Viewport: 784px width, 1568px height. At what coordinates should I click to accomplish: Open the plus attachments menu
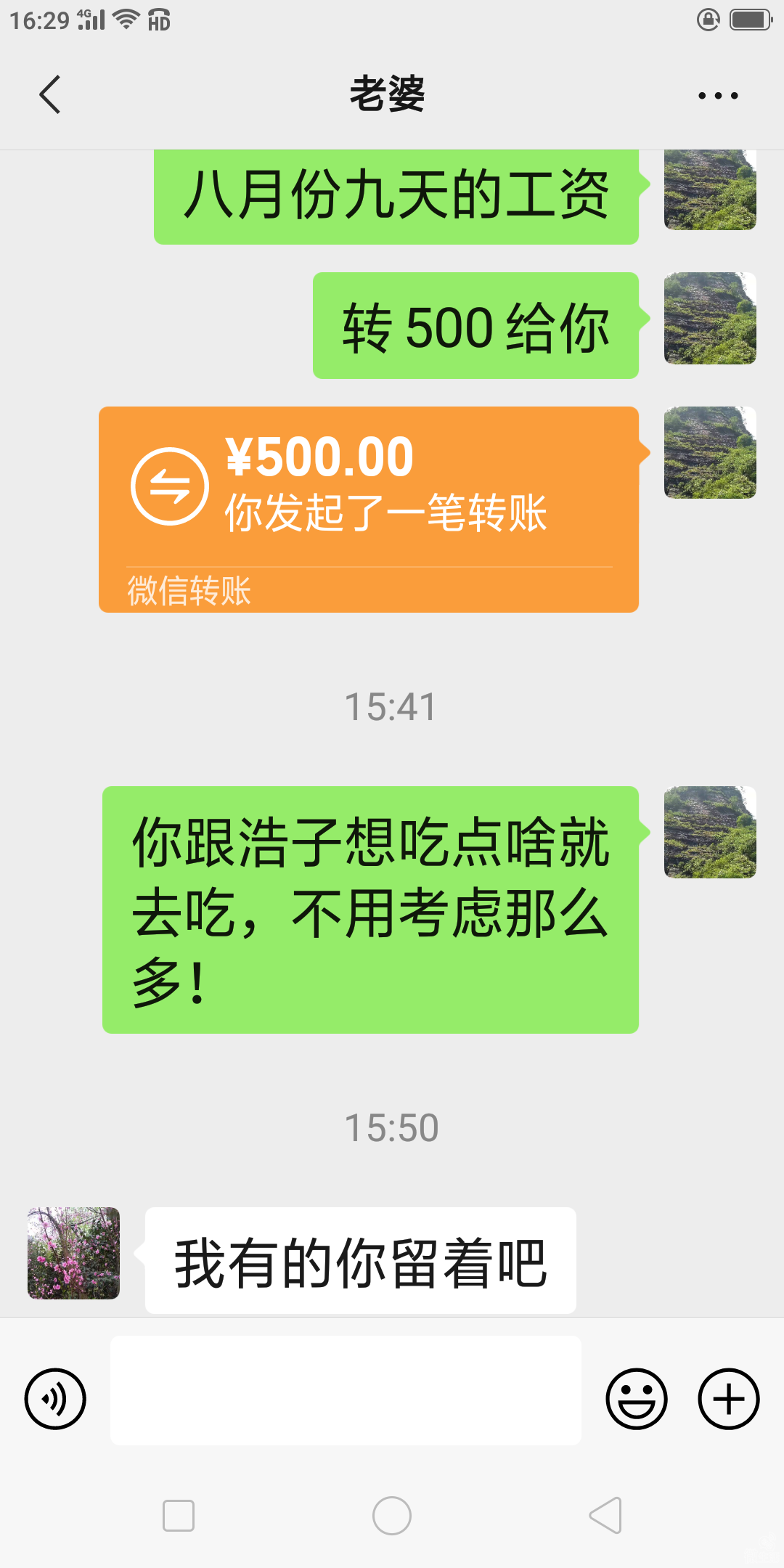click(x=728, y=1398)
